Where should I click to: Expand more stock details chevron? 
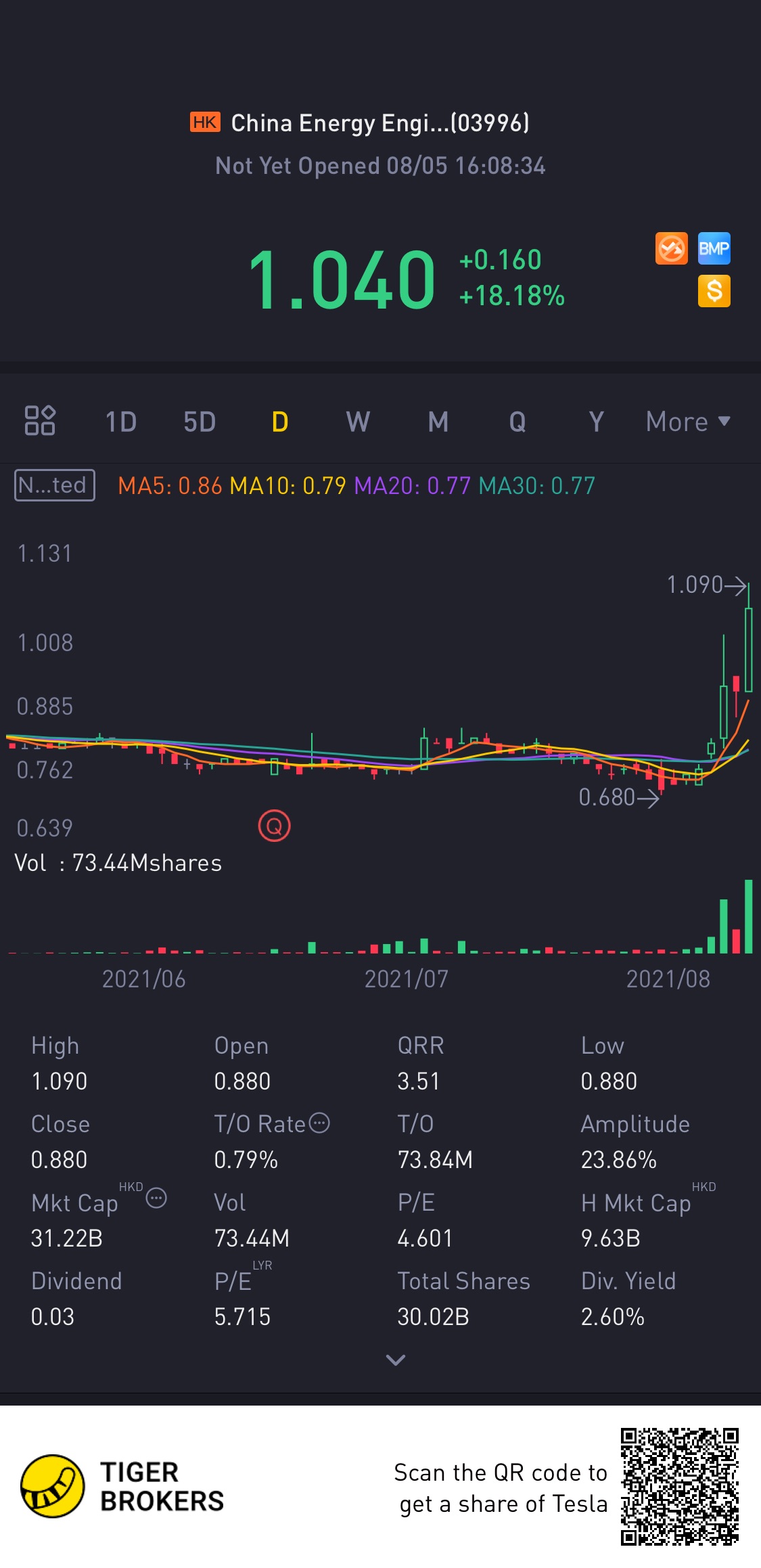396,1360
